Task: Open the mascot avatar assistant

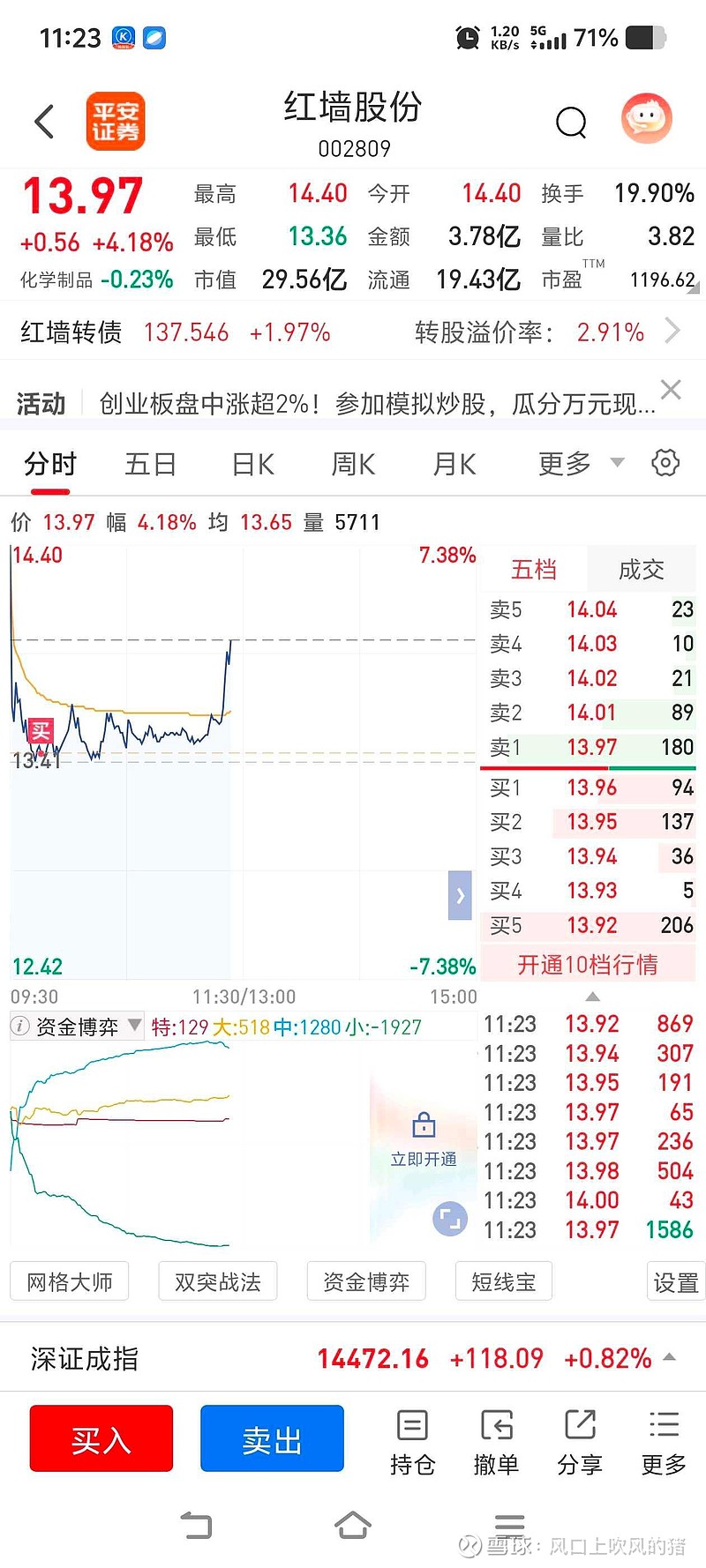Action: pos(646,119)
